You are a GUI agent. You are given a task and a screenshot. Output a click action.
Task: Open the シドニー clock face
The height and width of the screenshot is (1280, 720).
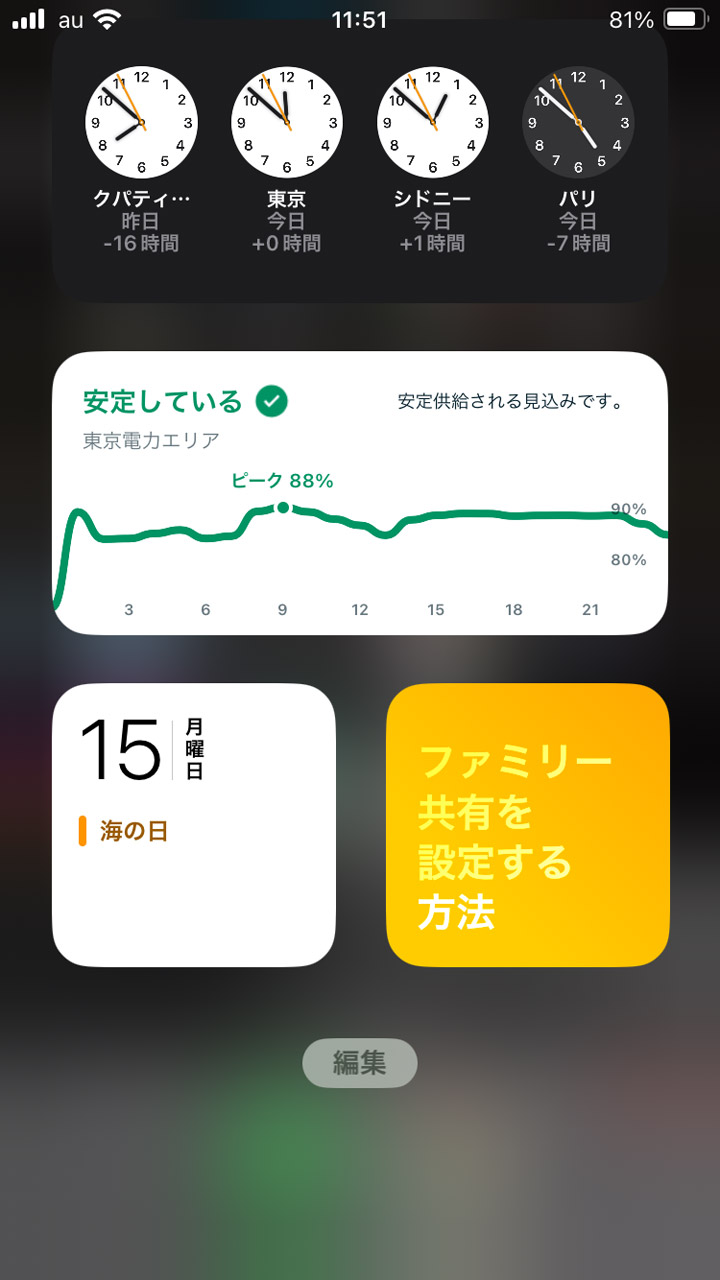coord(433,122)
